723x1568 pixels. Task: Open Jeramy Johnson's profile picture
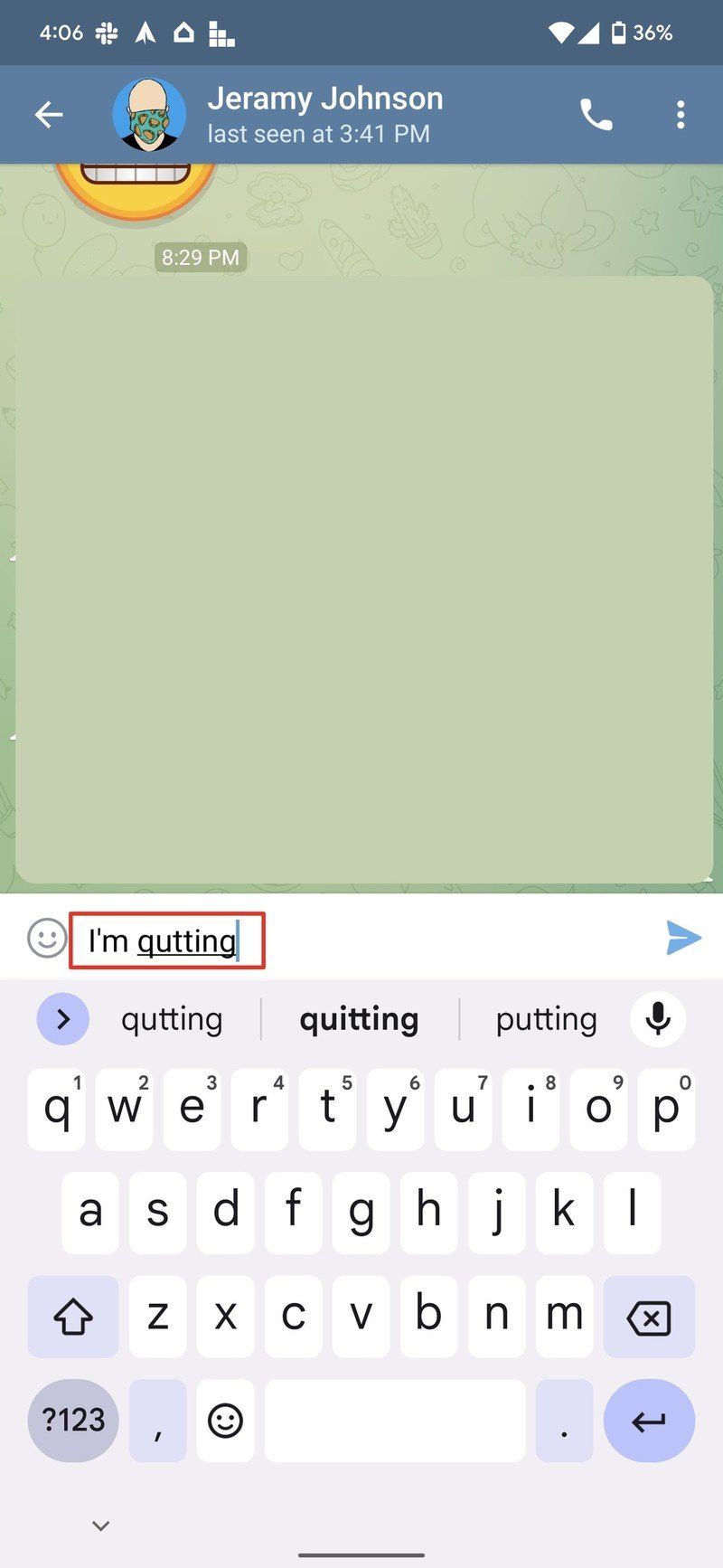149,115
